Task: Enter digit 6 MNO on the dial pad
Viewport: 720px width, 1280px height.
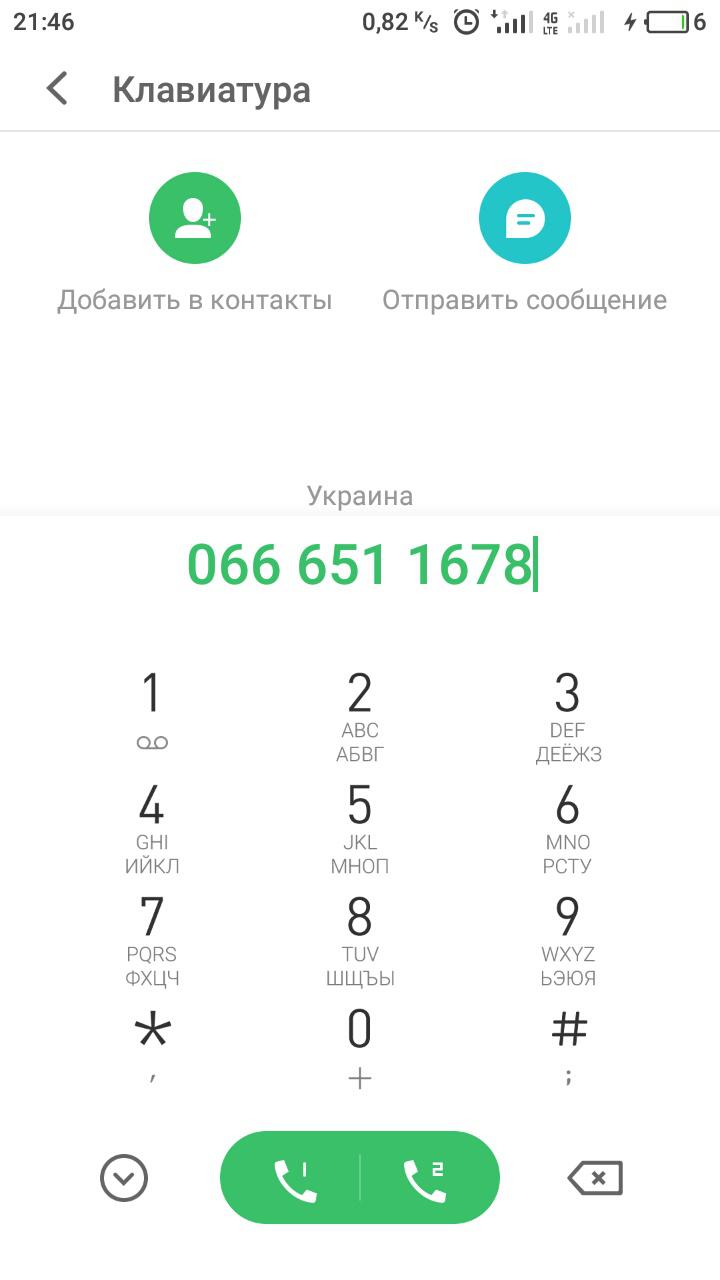Action: 568,827
